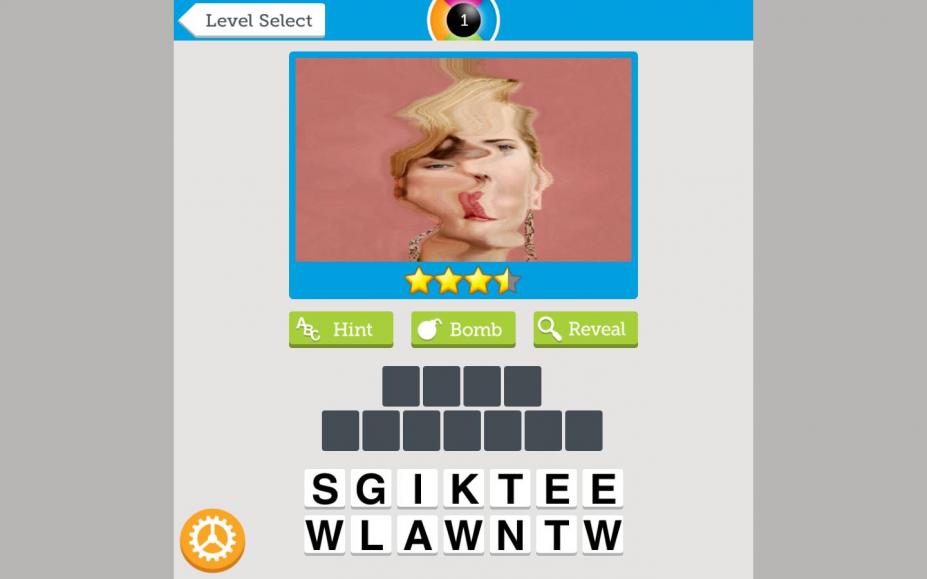927x579 pixels.
Task: Open the color wheel coin counter
Action: (463, 19)
